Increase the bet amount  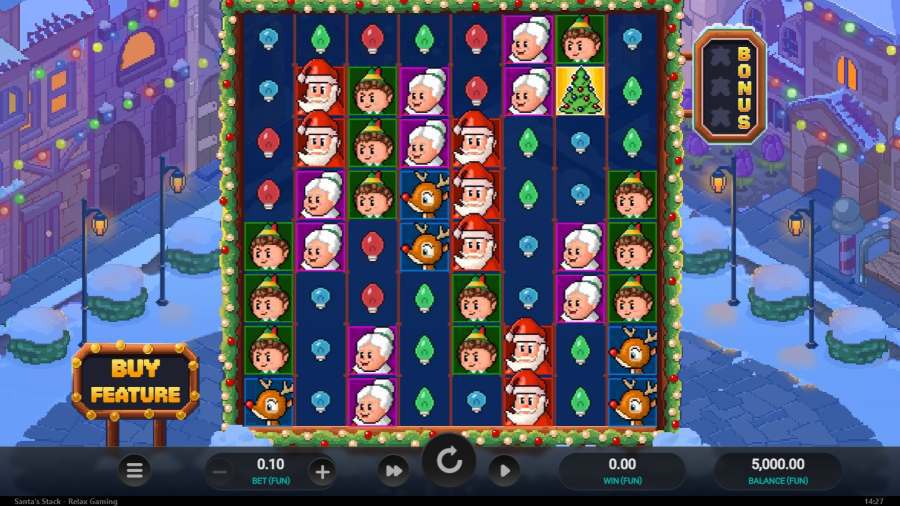click(321, 471)
